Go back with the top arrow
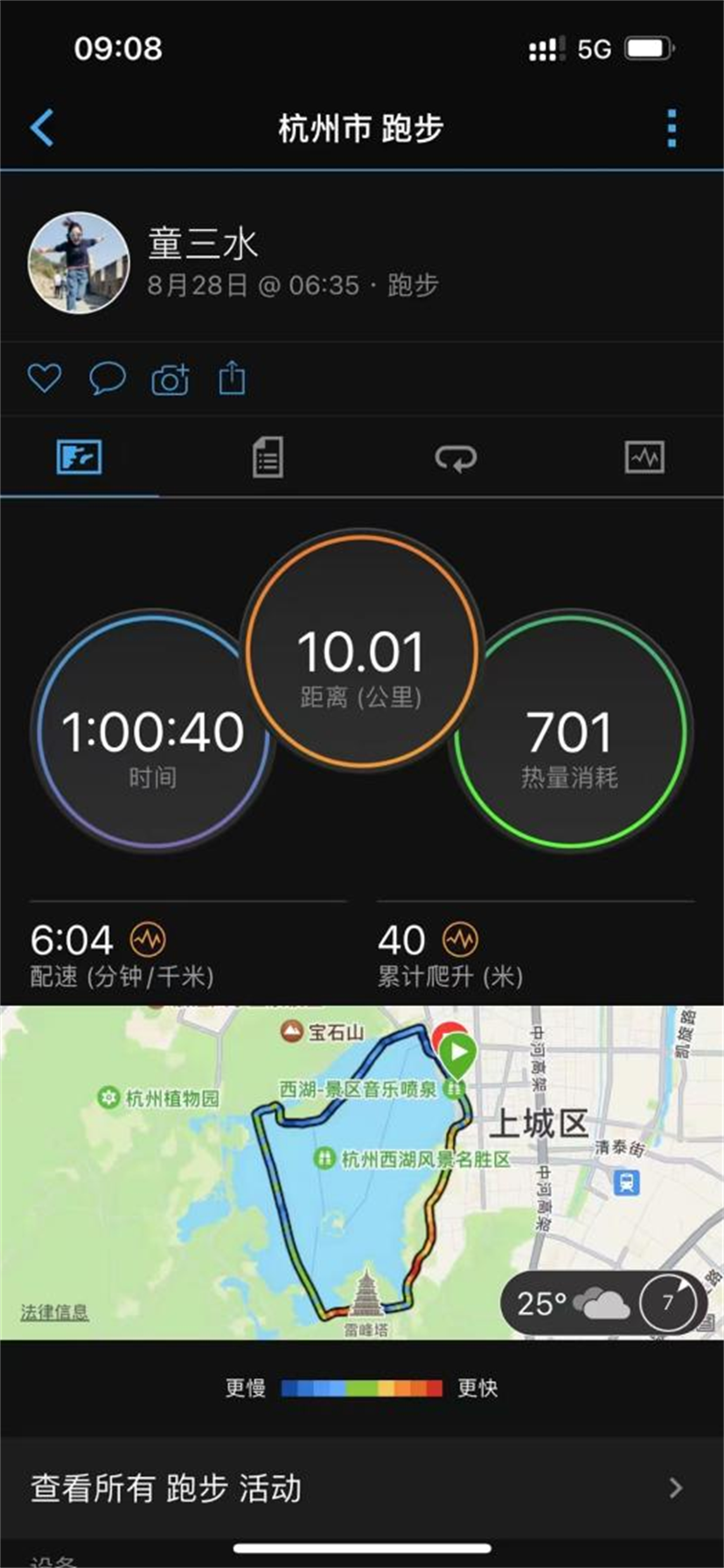724x1568 pixels. 42,128
